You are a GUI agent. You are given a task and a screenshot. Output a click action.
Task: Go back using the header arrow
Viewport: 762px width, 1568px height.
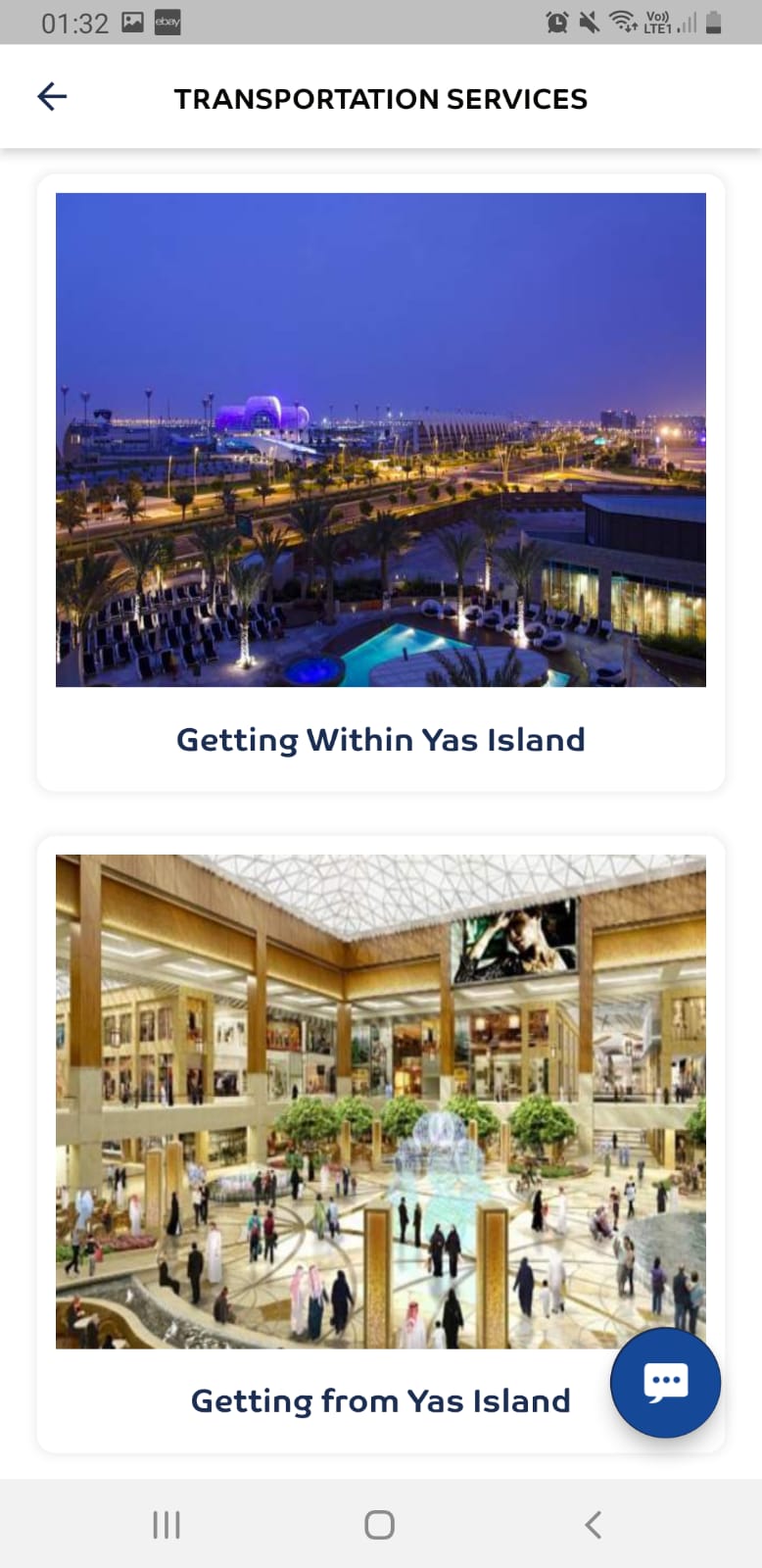coord(52,96)
